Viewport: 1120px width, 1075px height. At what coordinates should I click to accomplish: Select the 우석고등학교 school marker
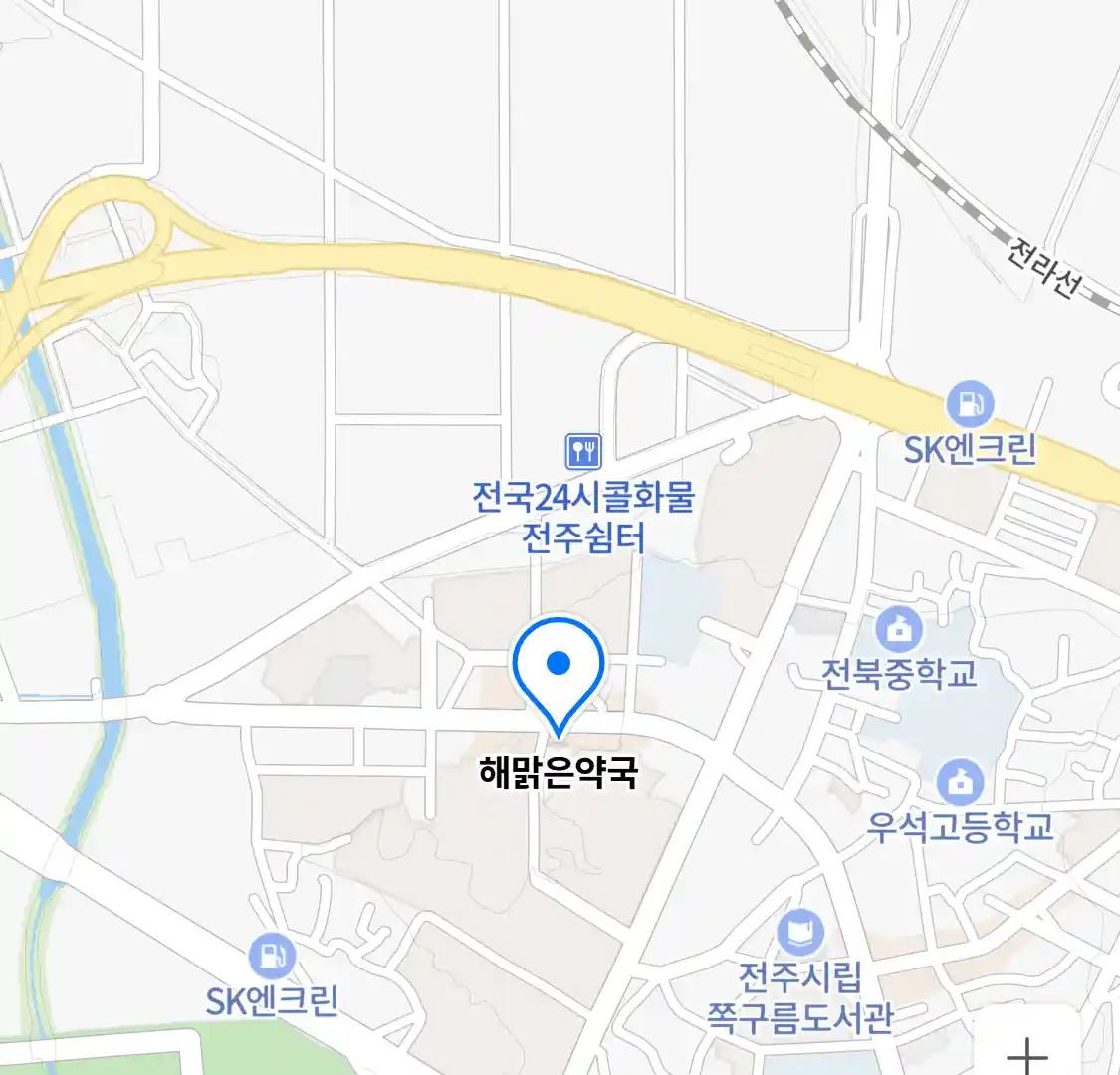(960, 782)
